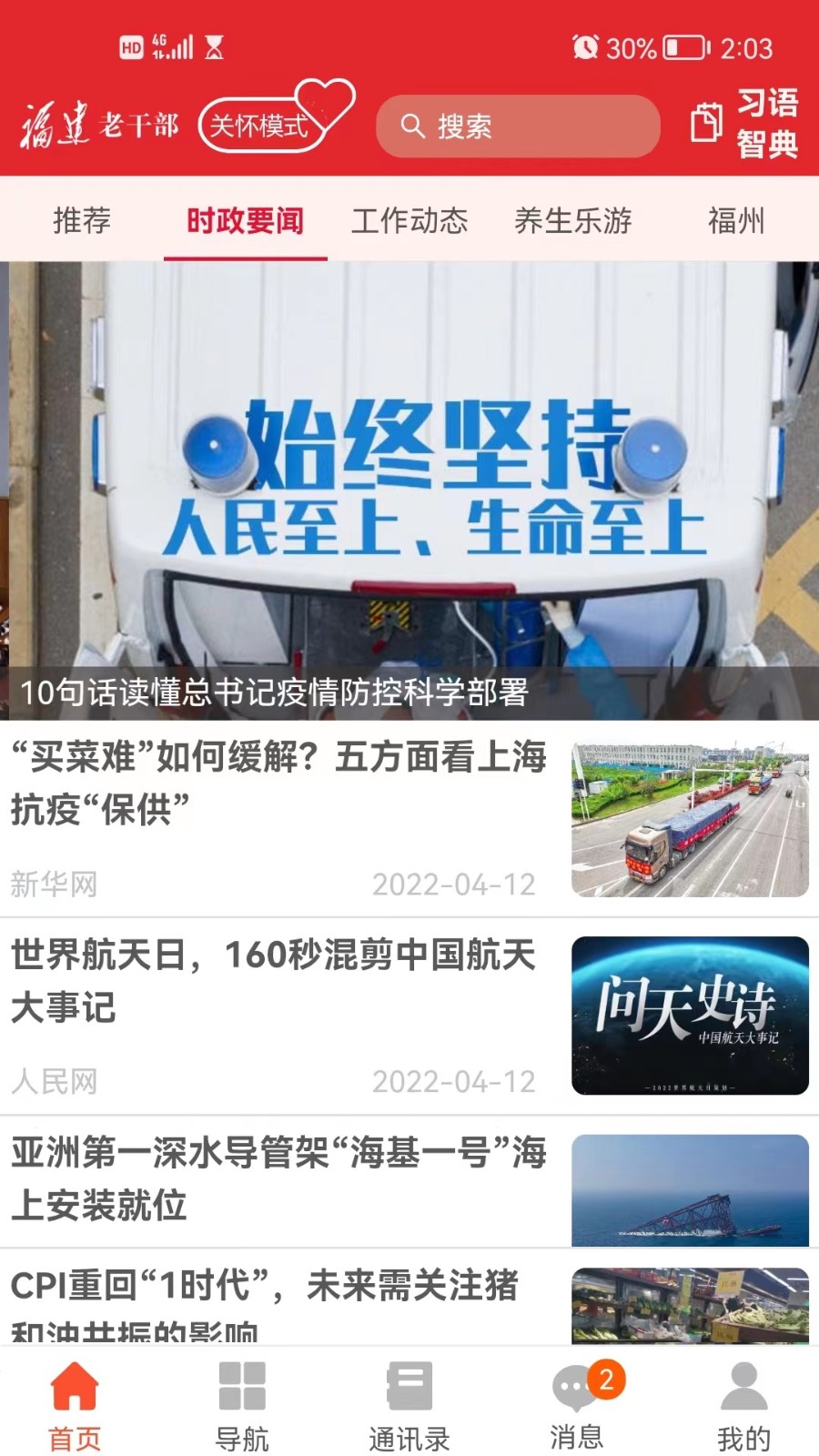819x1456 pixels.
Task: Open the 福州 news section
Action: tap(737, 220)
